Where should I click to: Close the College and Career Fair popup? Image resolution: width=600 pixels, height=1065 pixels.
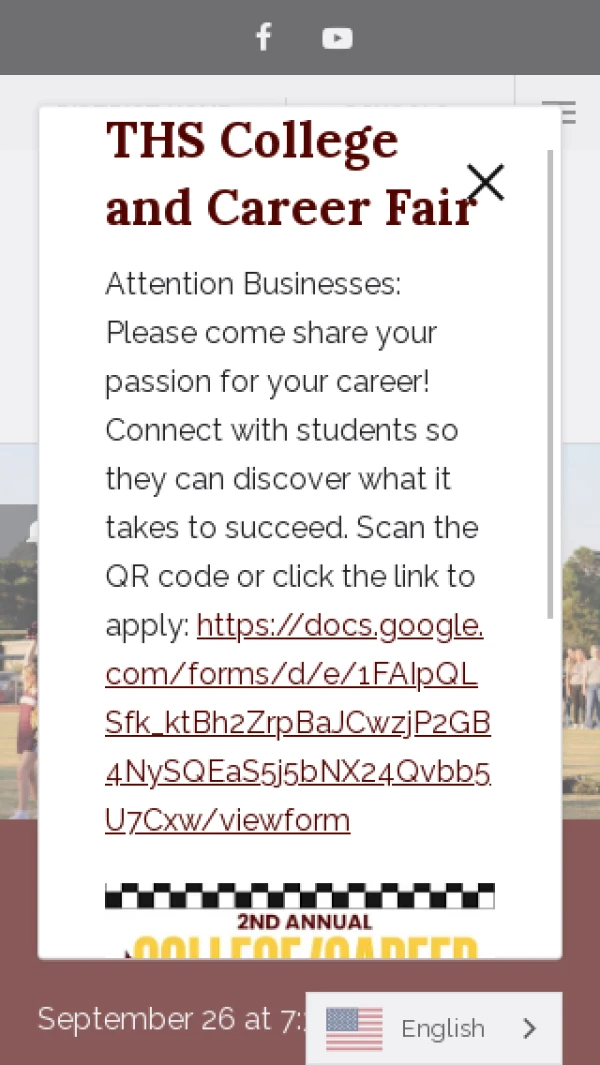tap(486, 183)
